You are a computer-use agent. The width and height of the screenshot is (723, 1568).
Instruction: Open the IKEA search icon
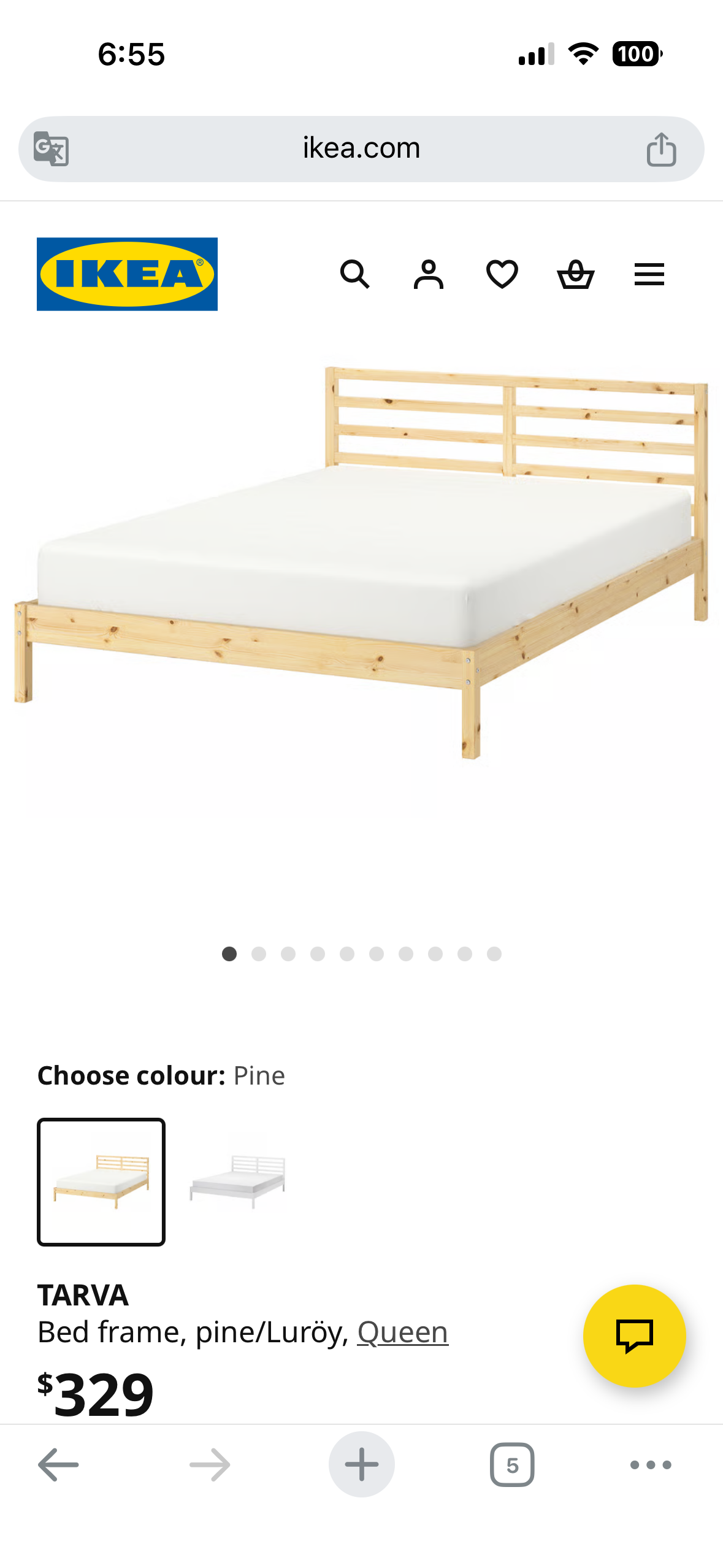pyautogui.click(x=354, y=274)
